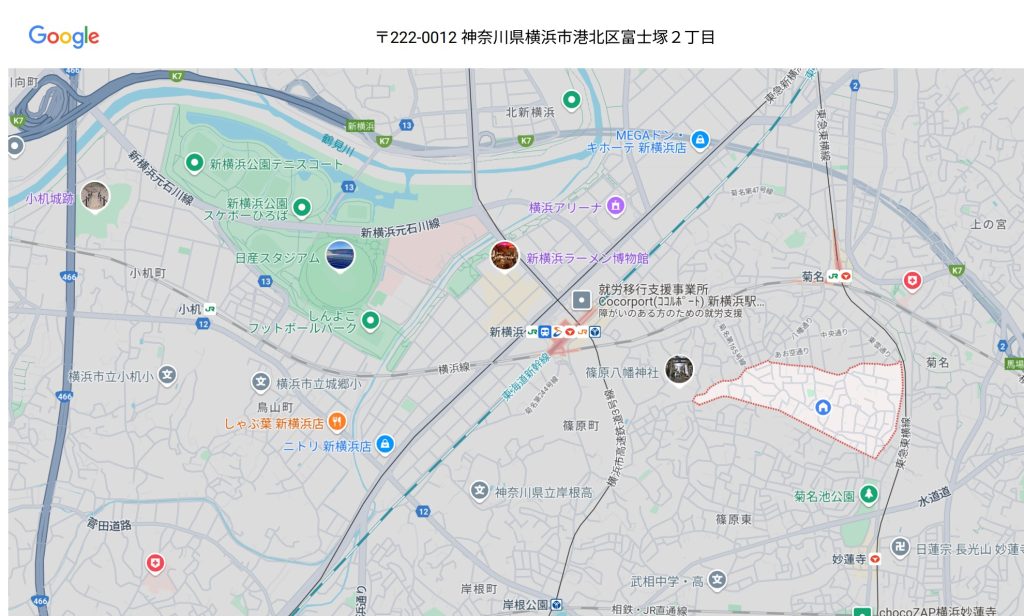Open the 新横浜公園スケボーひろば marker
The height and width of the screenshot is (616, 1024).
[301, 208]
